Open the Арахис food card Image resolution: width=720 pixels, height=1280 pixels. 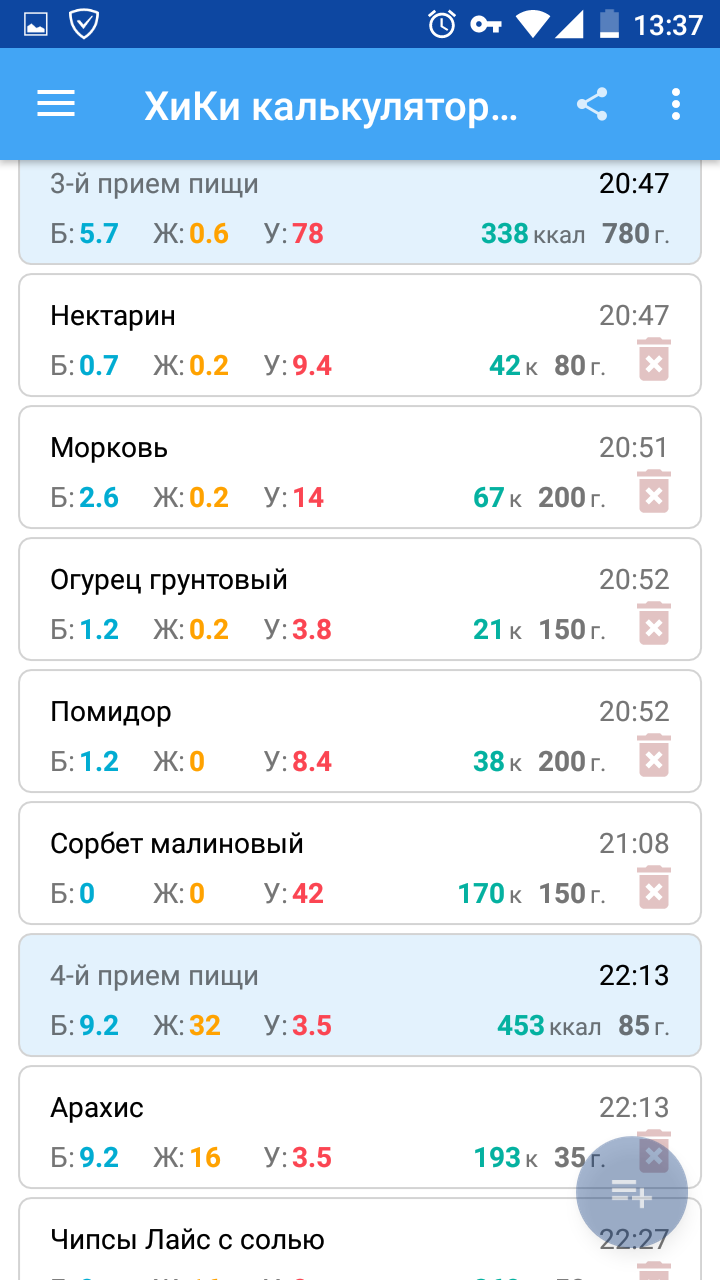300,1130
